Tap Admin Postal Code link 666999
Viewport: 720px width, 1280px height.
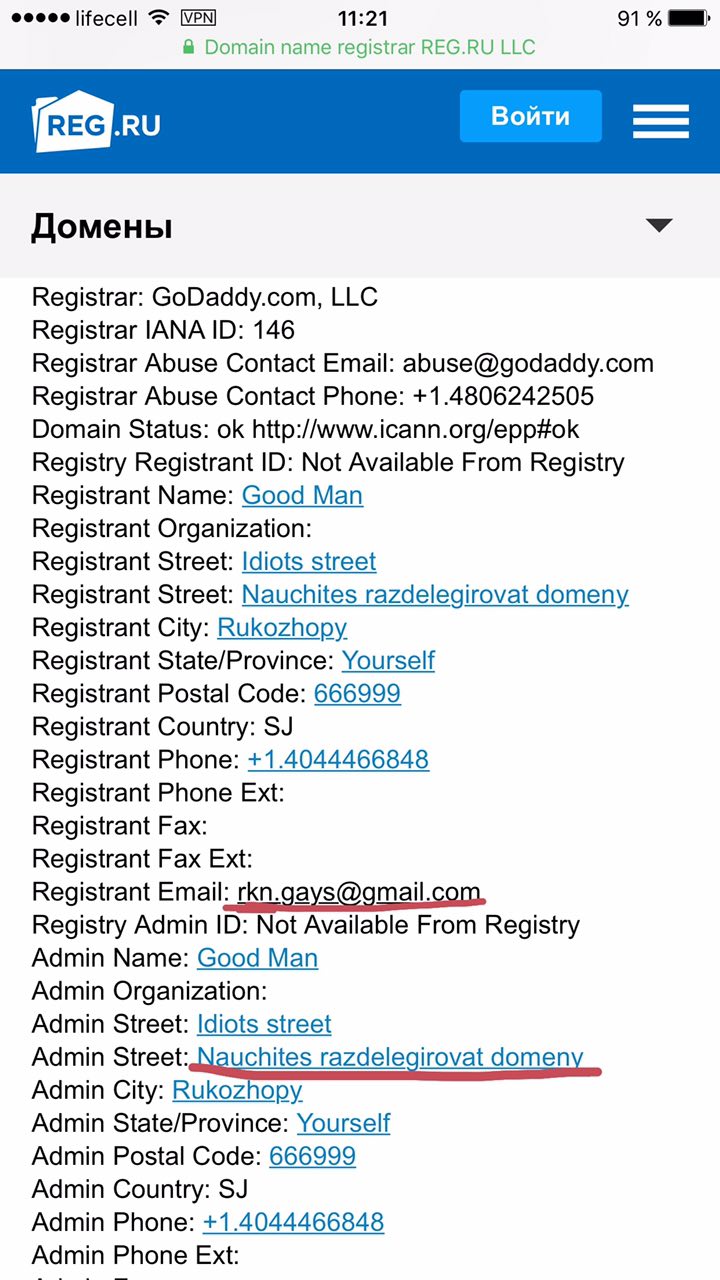tap(312, 1155)
